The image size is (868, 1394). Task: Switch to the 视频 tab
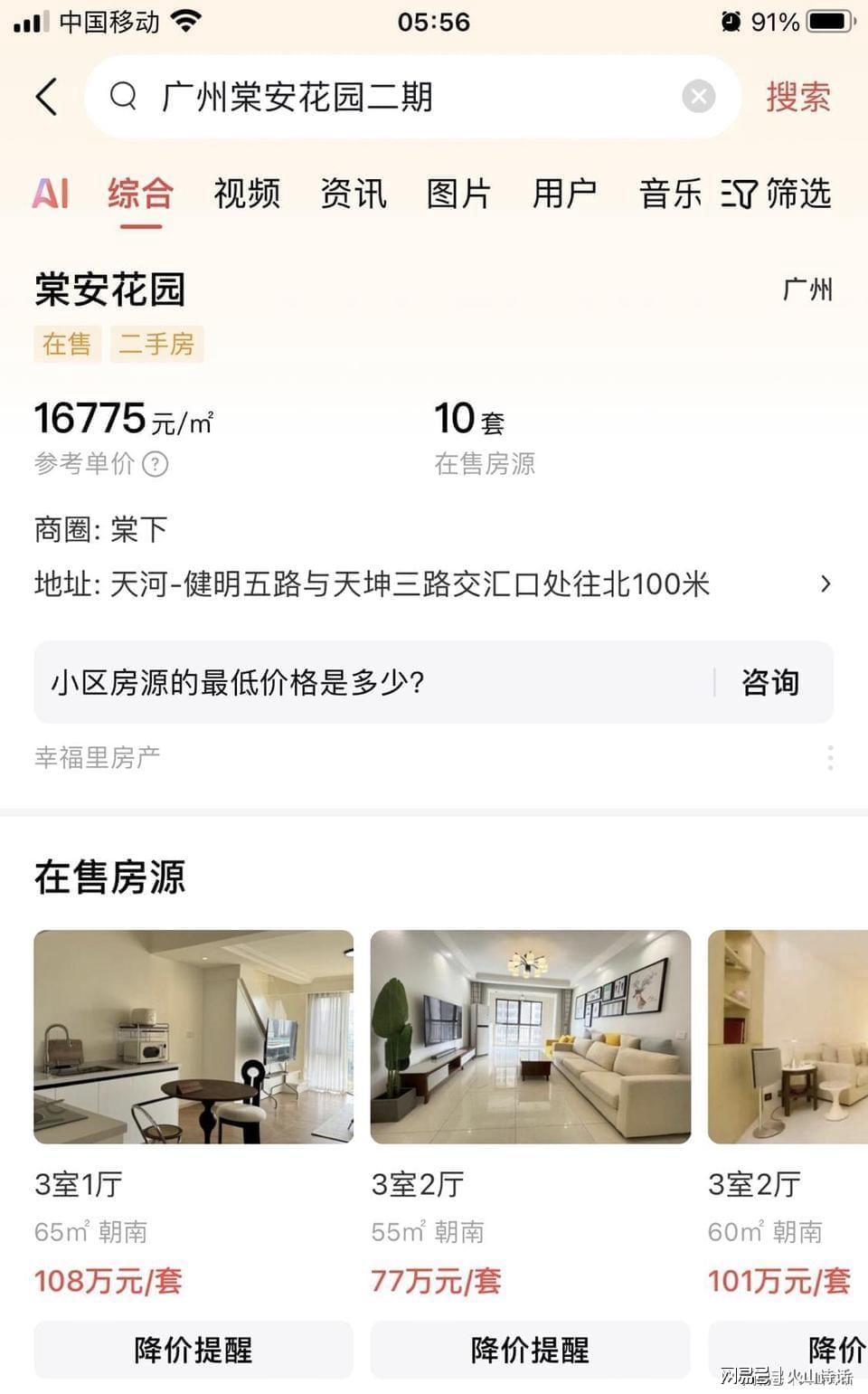(247, 194)
